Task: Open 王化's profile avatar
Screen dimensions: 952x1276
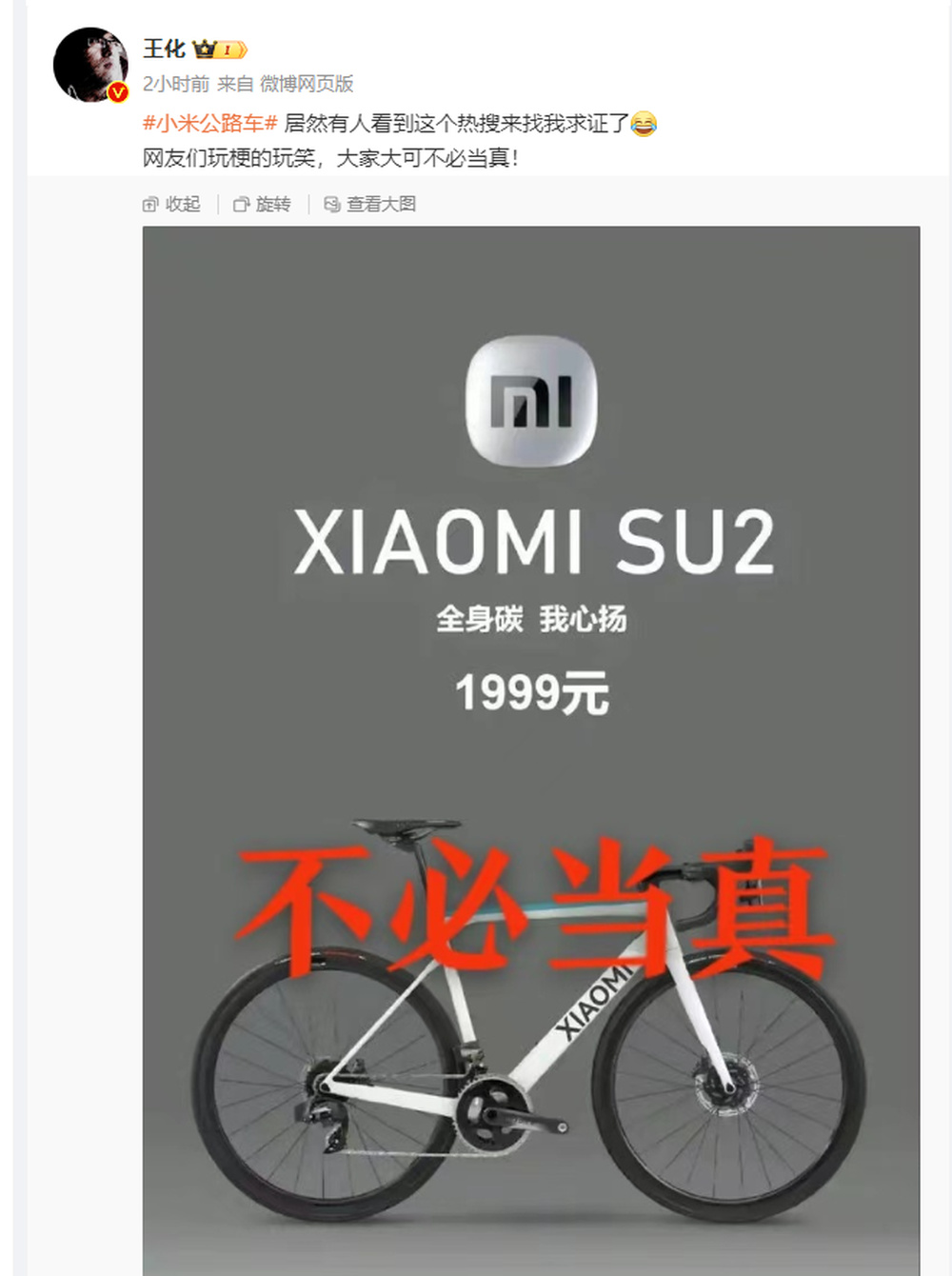Action: 90,65
